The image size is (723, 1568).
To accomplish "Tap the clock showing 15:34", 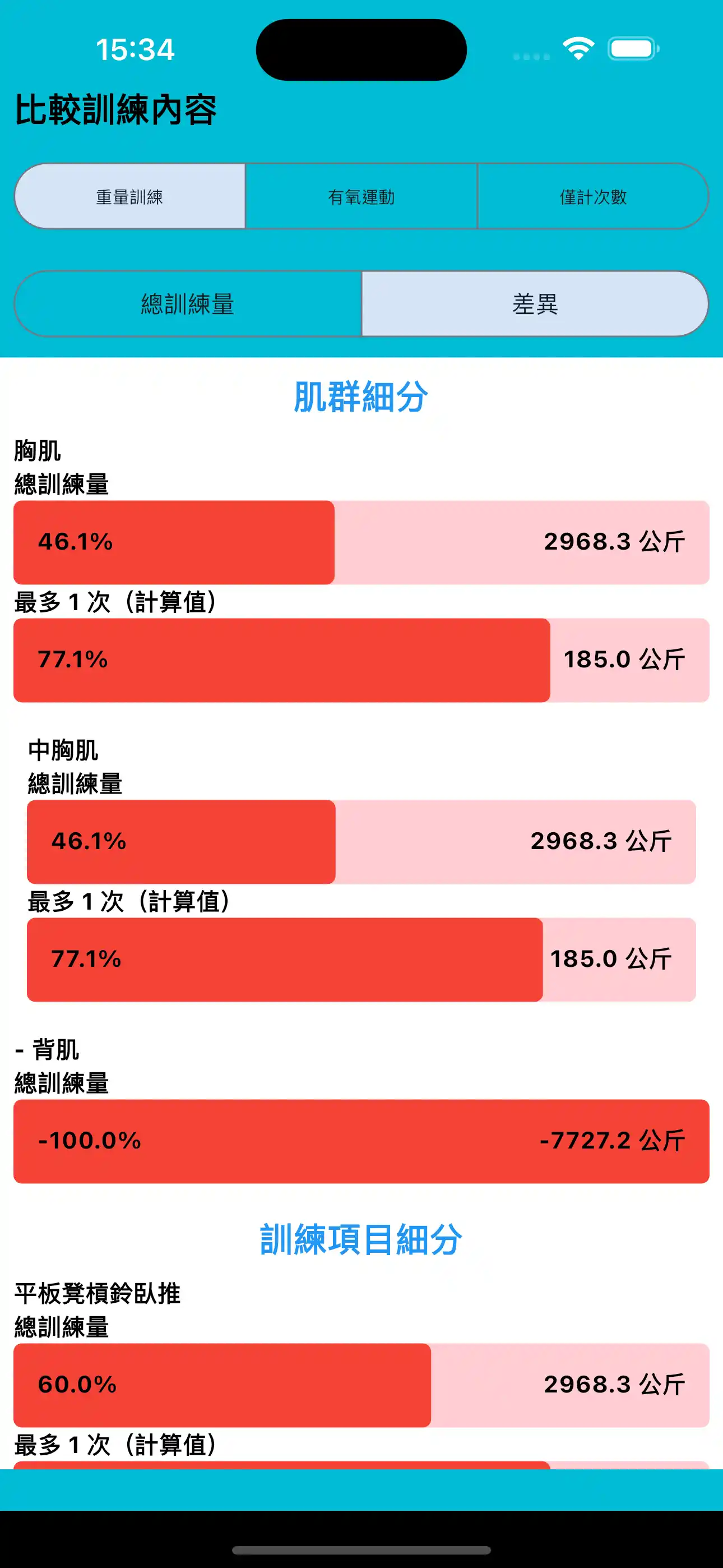I will 135,51.
